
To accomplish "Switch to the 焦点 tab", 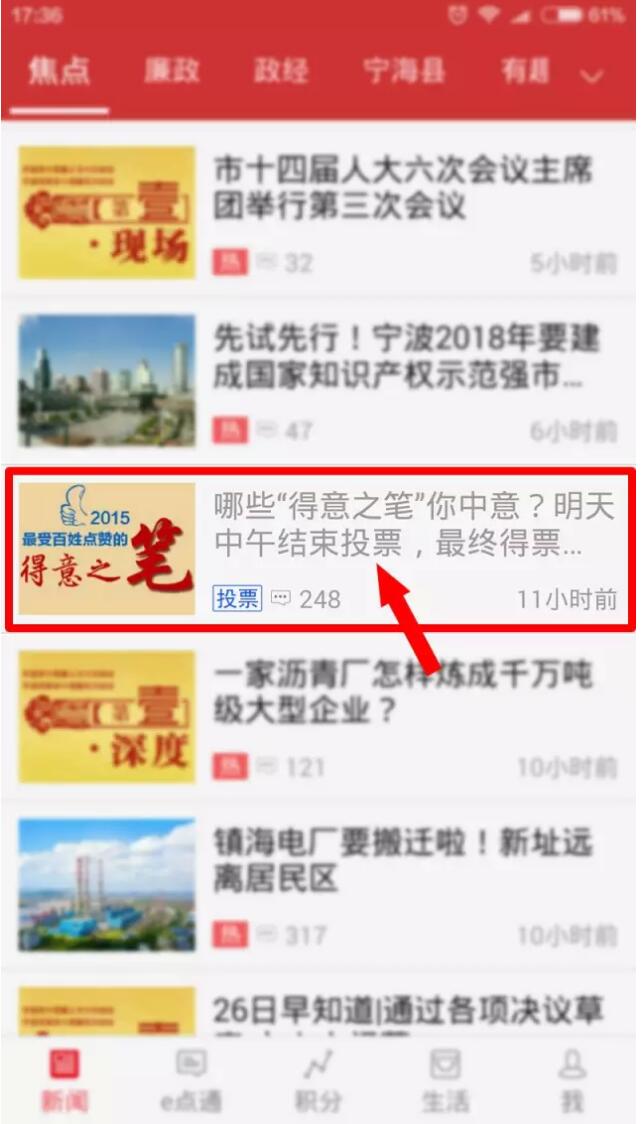I will point(54,73).
